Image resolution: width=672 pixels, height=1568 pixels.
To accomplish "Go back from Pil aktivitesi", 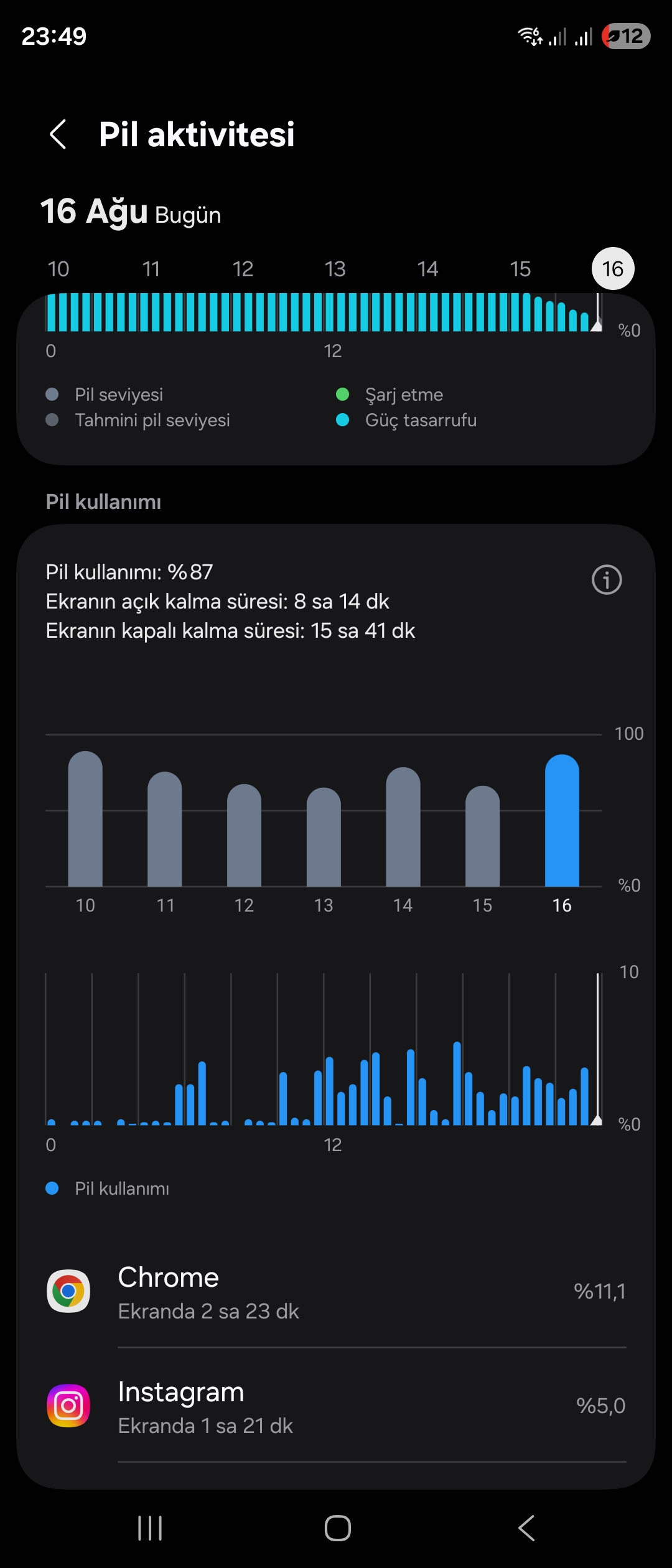I will (x=58, y=134).
